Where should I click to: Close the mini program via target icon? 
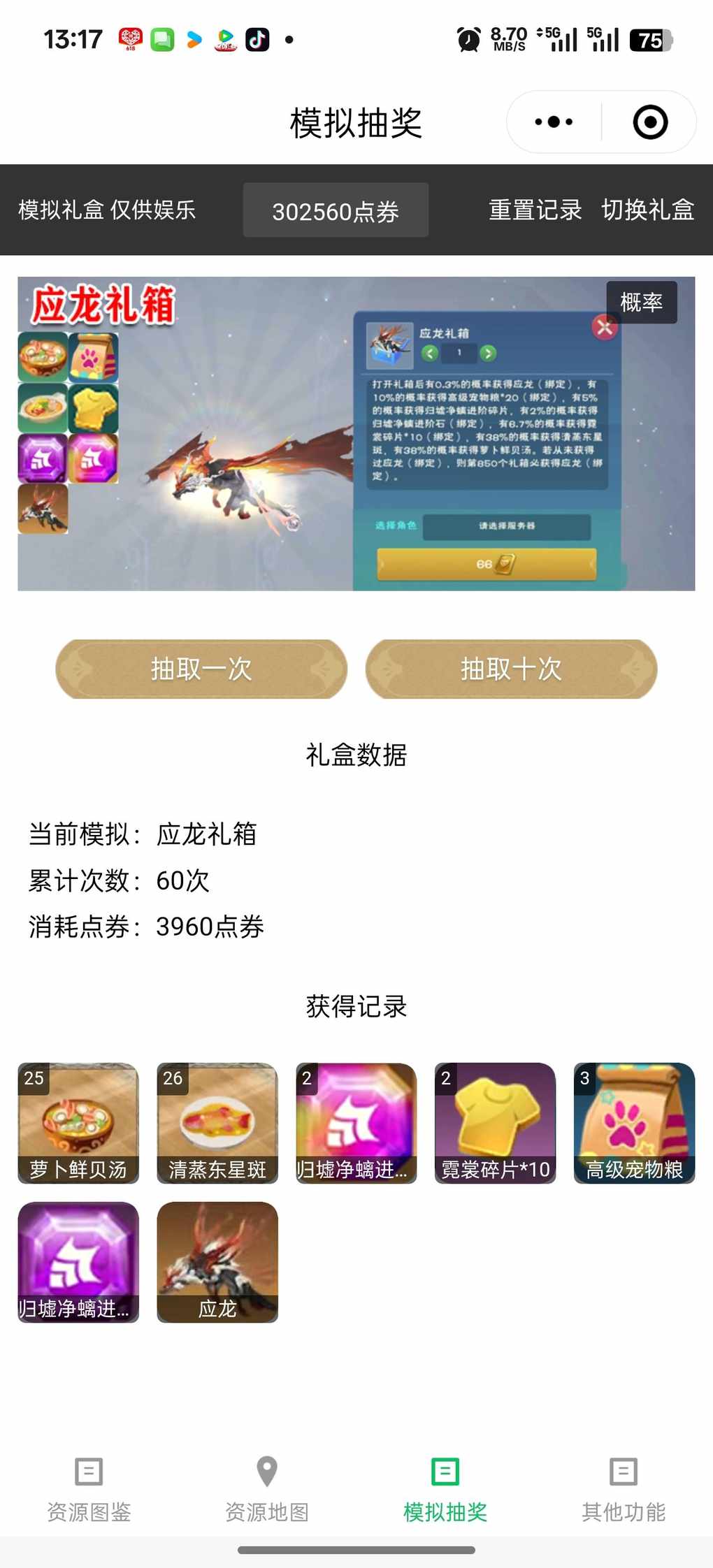[x=650, y=122]
